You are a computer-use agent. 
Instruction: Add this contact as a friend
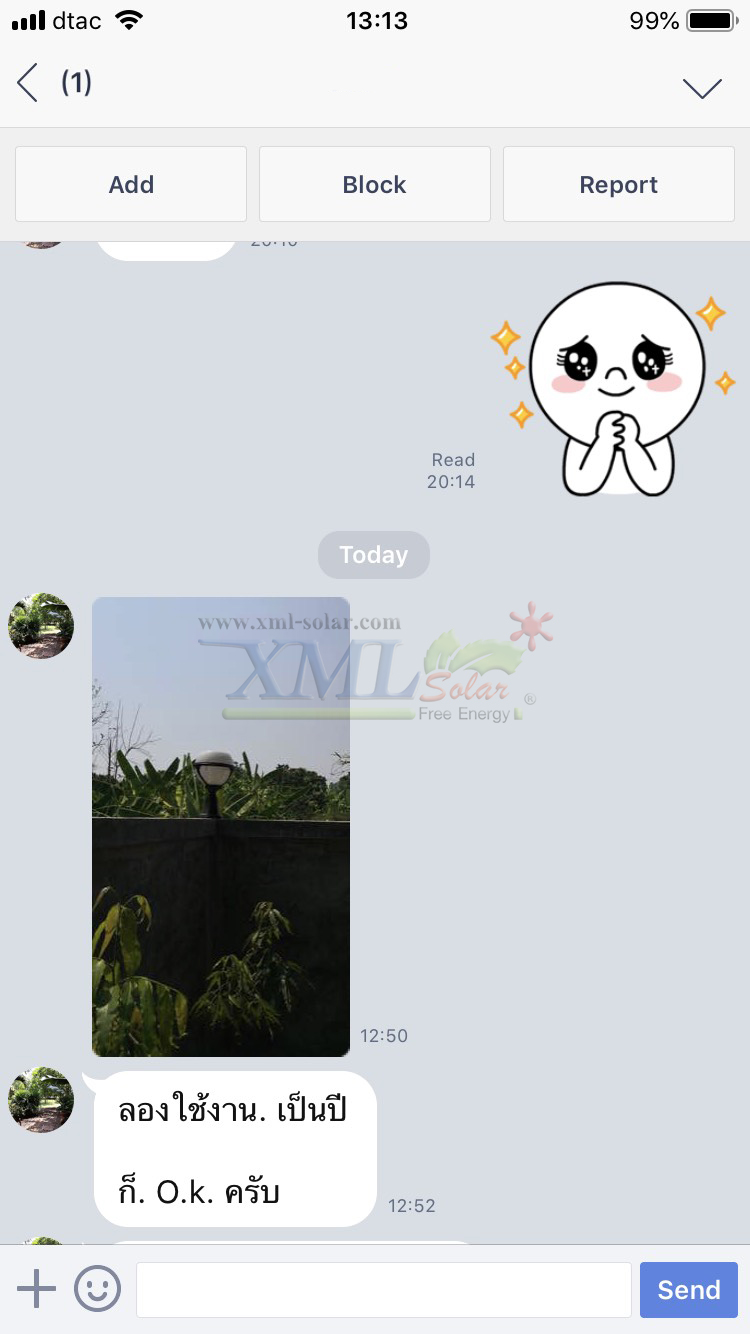tap(131, 184)
